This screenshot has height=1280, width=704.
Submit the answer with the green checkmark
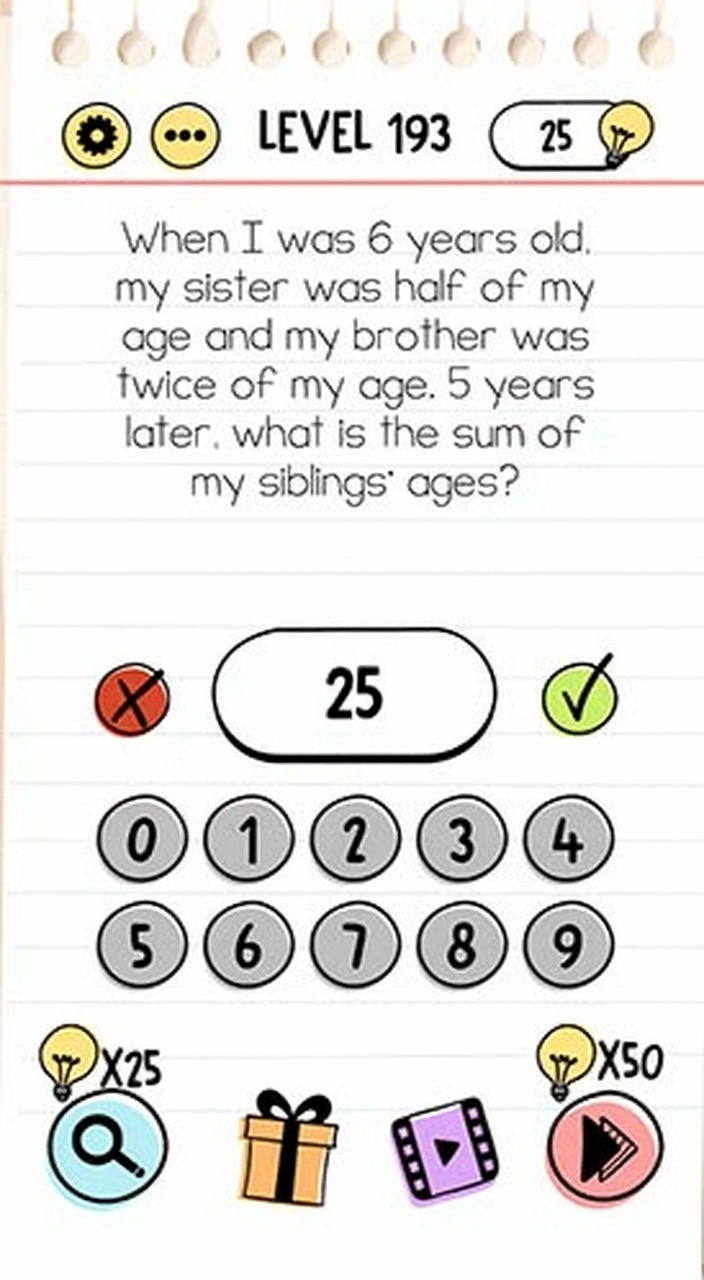[x=579, y=695]
